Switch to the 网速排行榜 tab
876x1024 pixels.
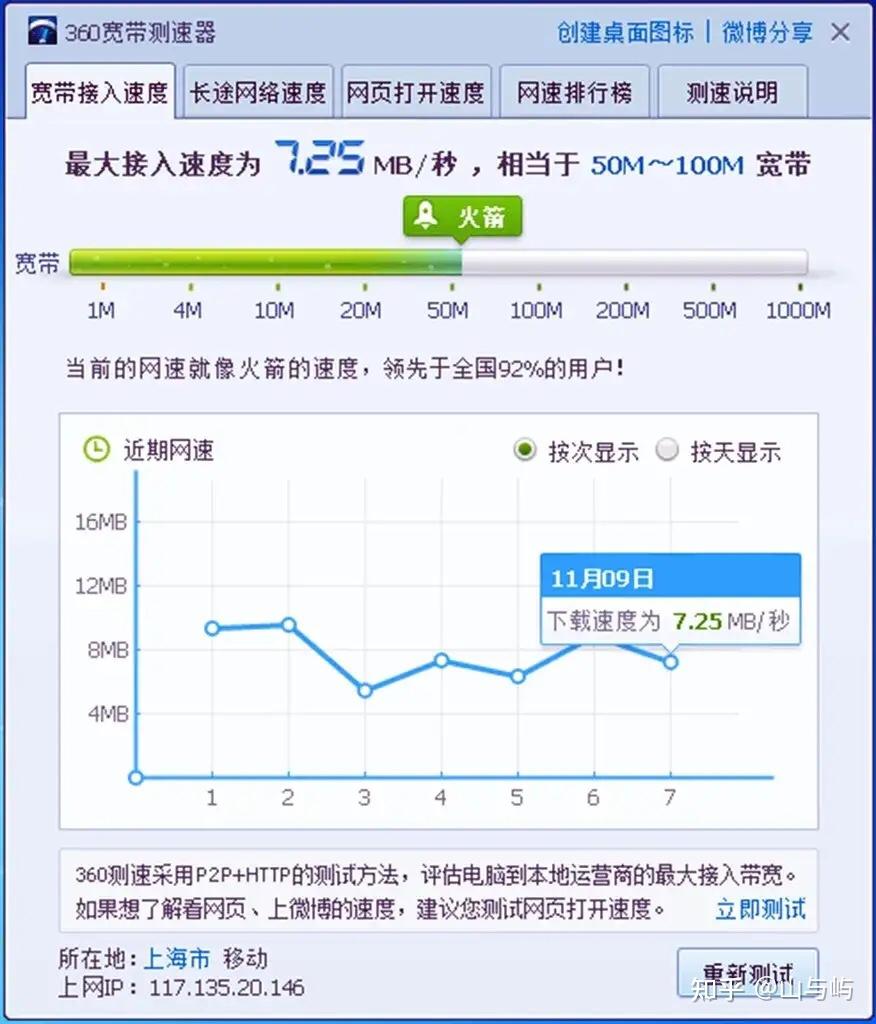tap(575, 91)
